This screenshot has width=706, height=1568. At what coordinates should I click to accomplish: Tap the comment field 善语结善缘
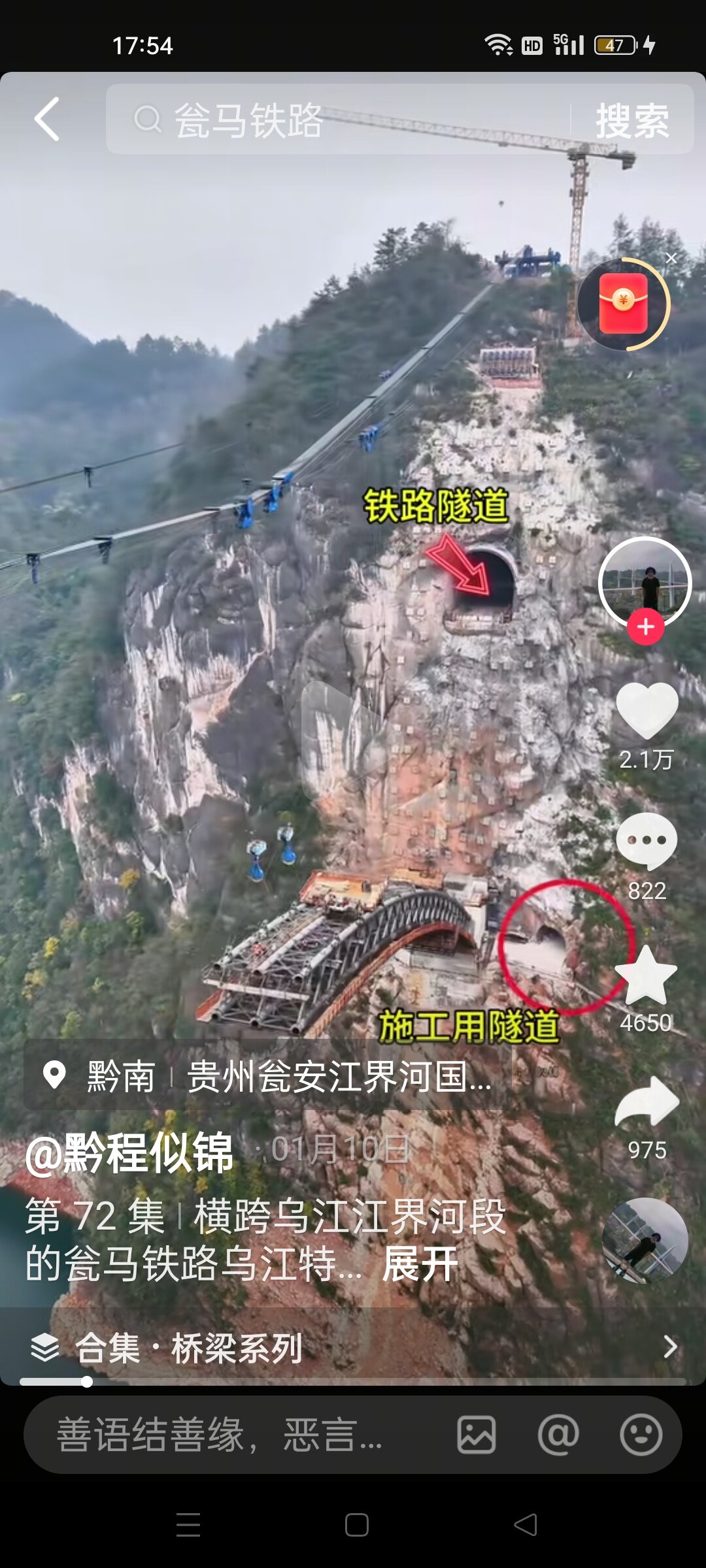(x=222, y=1435)
